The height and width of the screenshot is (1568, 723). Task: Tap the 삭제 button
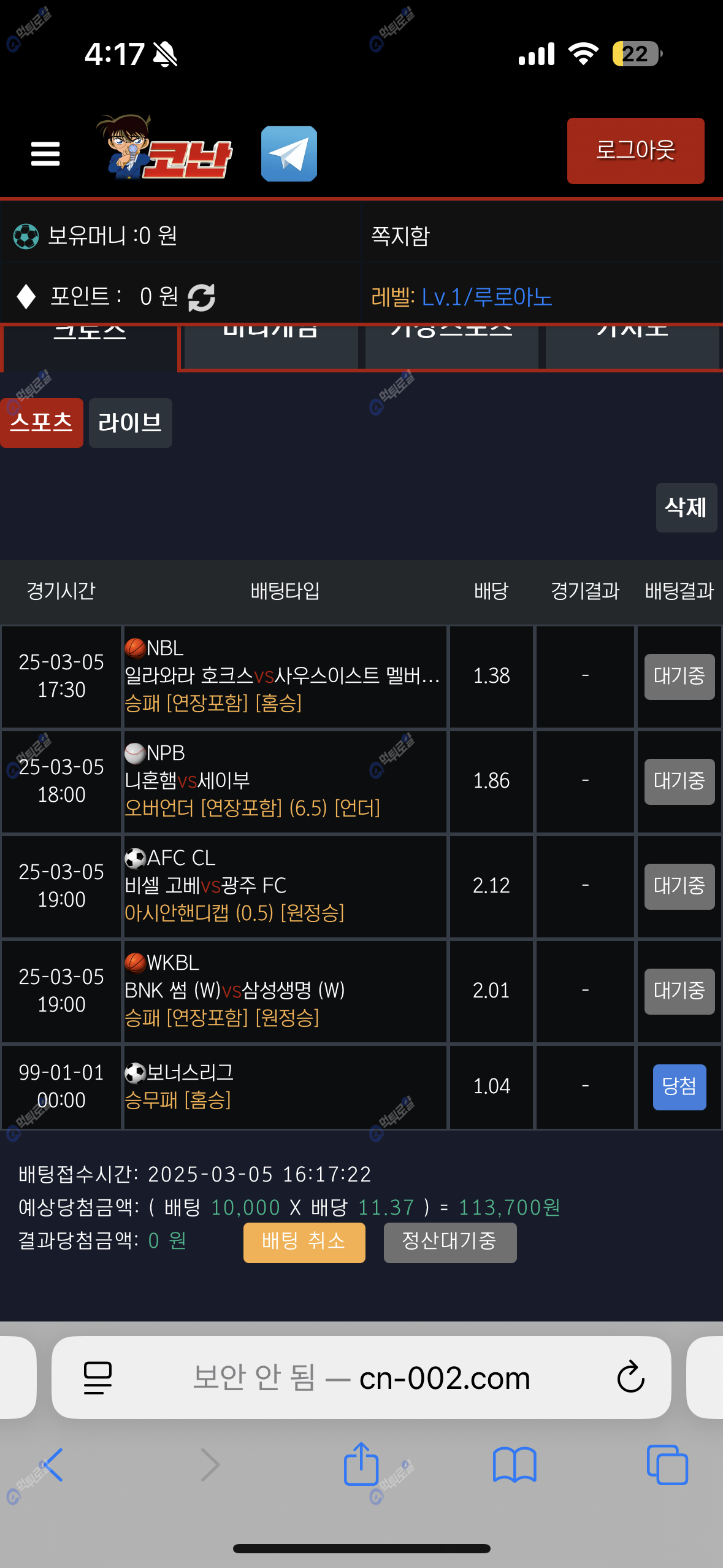coord(686,507)
